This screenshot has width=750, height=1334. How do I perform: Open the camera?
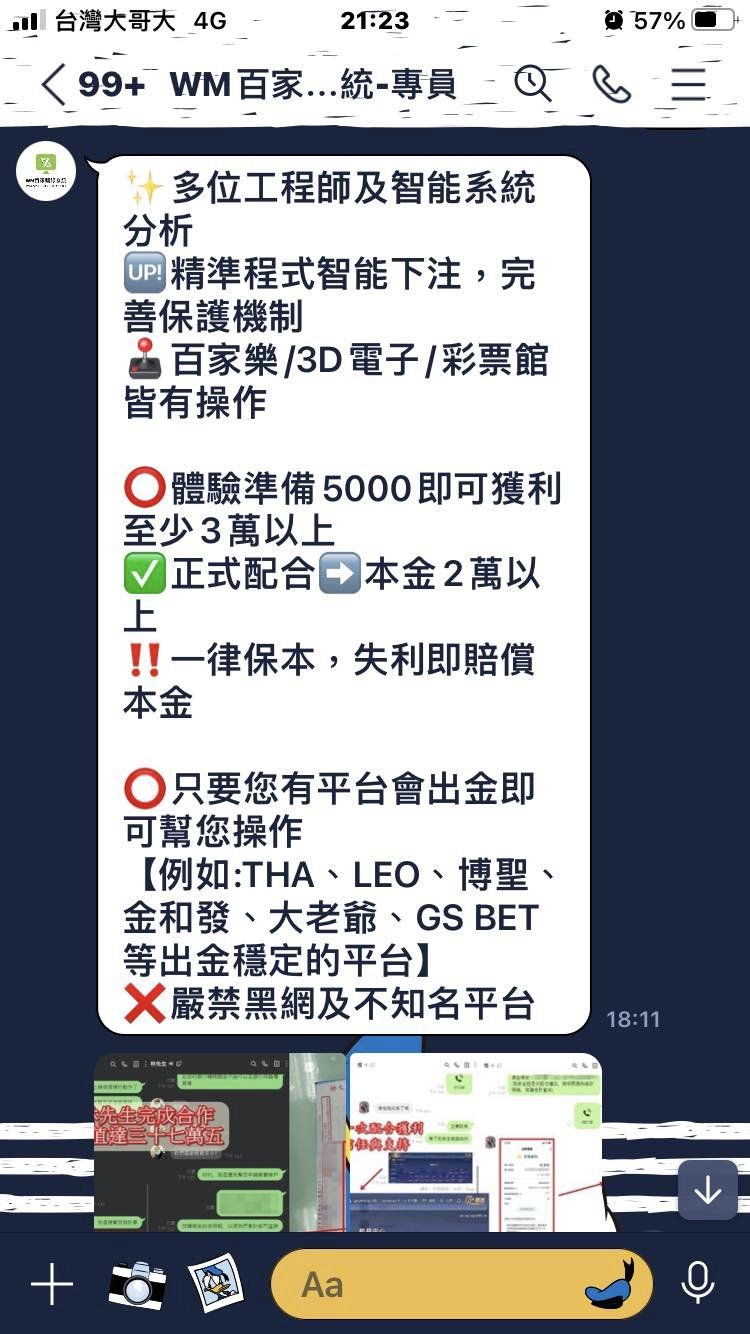pyautogui.click(x=137, y=1284)
